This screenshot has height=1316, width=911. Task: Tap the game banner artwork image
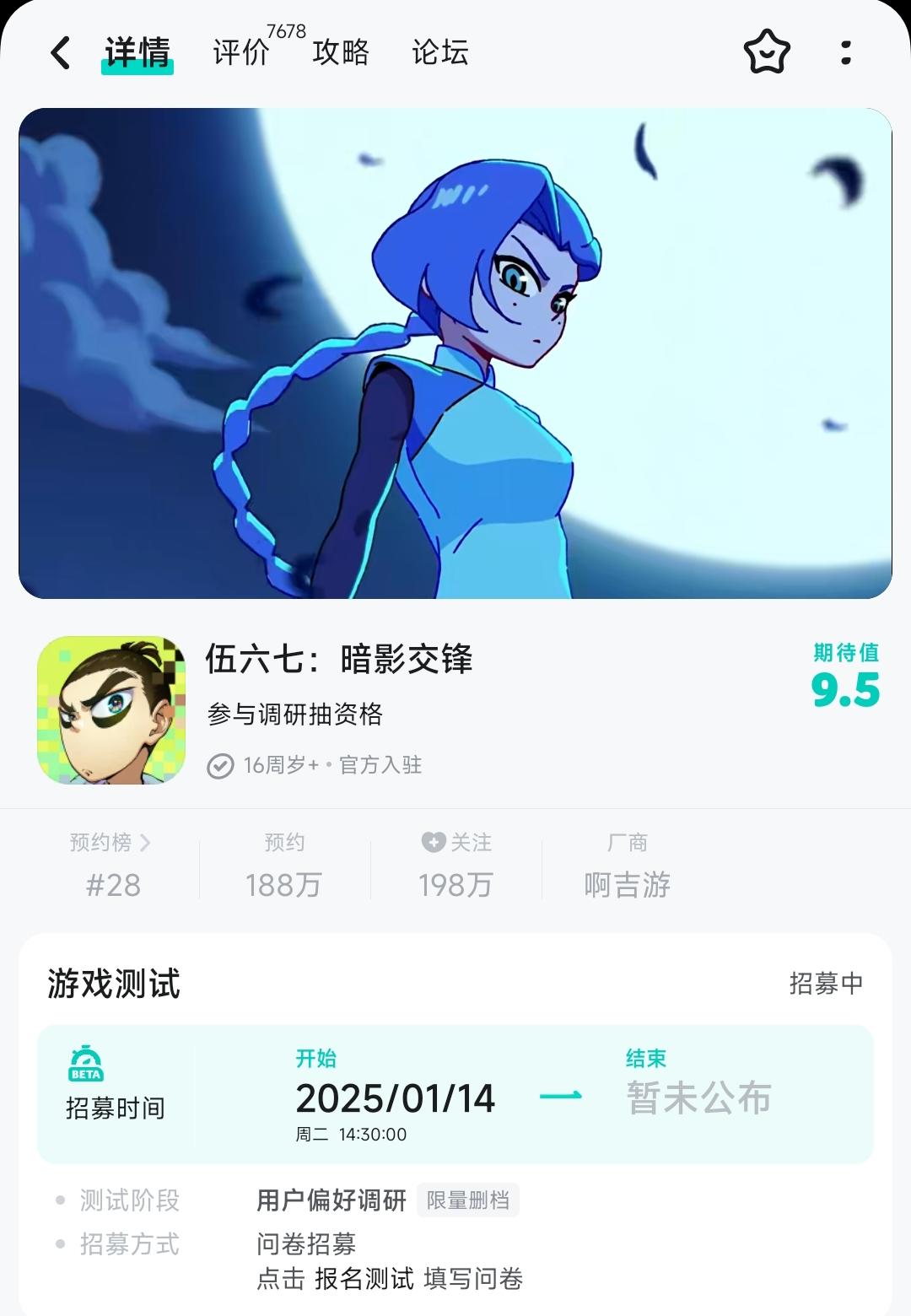[x=455, y=354]
